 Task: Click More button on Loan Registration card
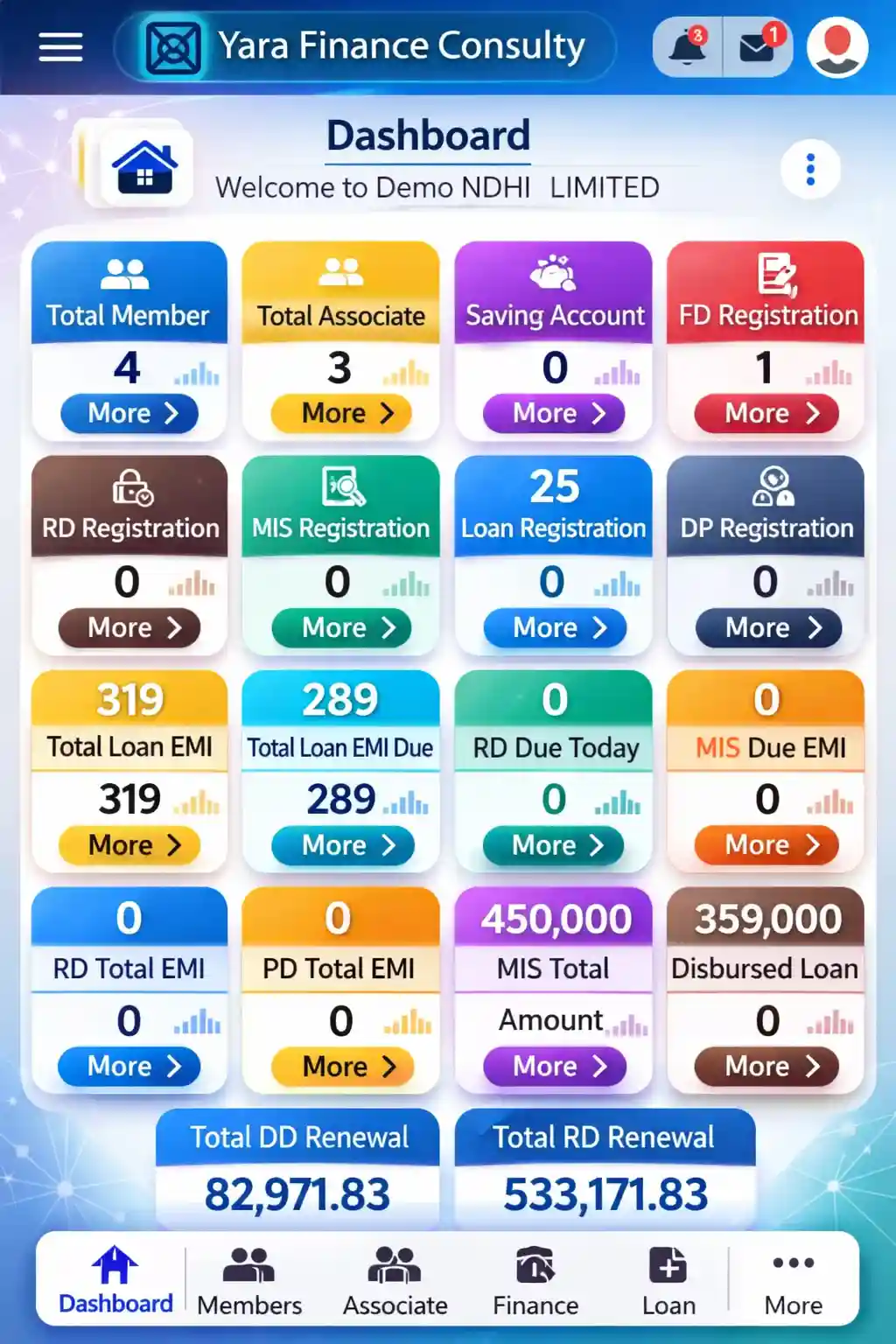[x=553, y=627]
